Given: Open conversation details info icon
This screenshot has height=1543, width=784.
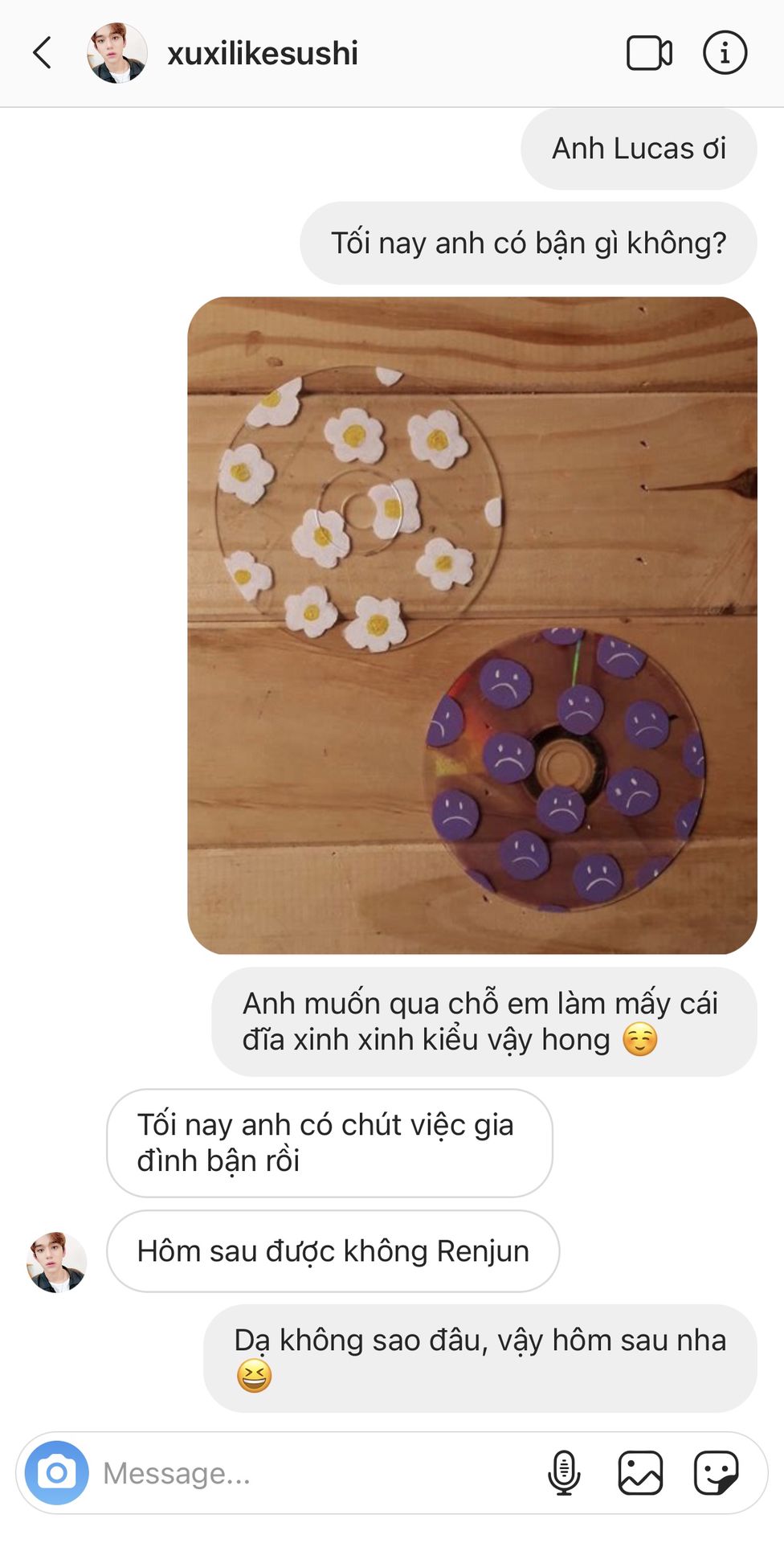Looking at the screenshot, I should coord(725,53).
